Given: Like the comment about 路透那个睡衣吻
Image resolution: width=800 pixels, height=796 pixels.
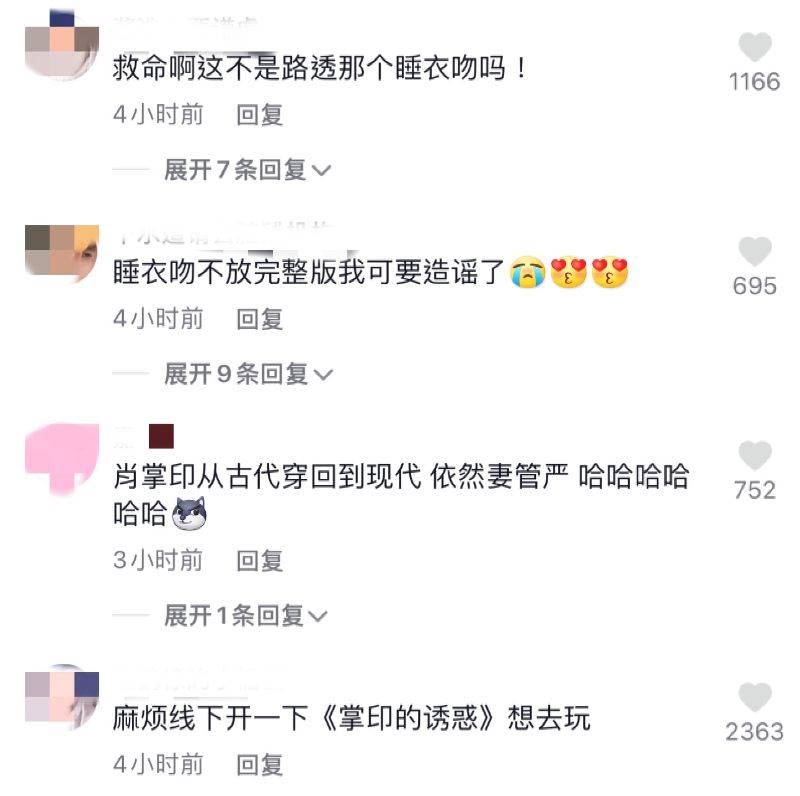Looking at the screenshot, I should pos(755,47).
